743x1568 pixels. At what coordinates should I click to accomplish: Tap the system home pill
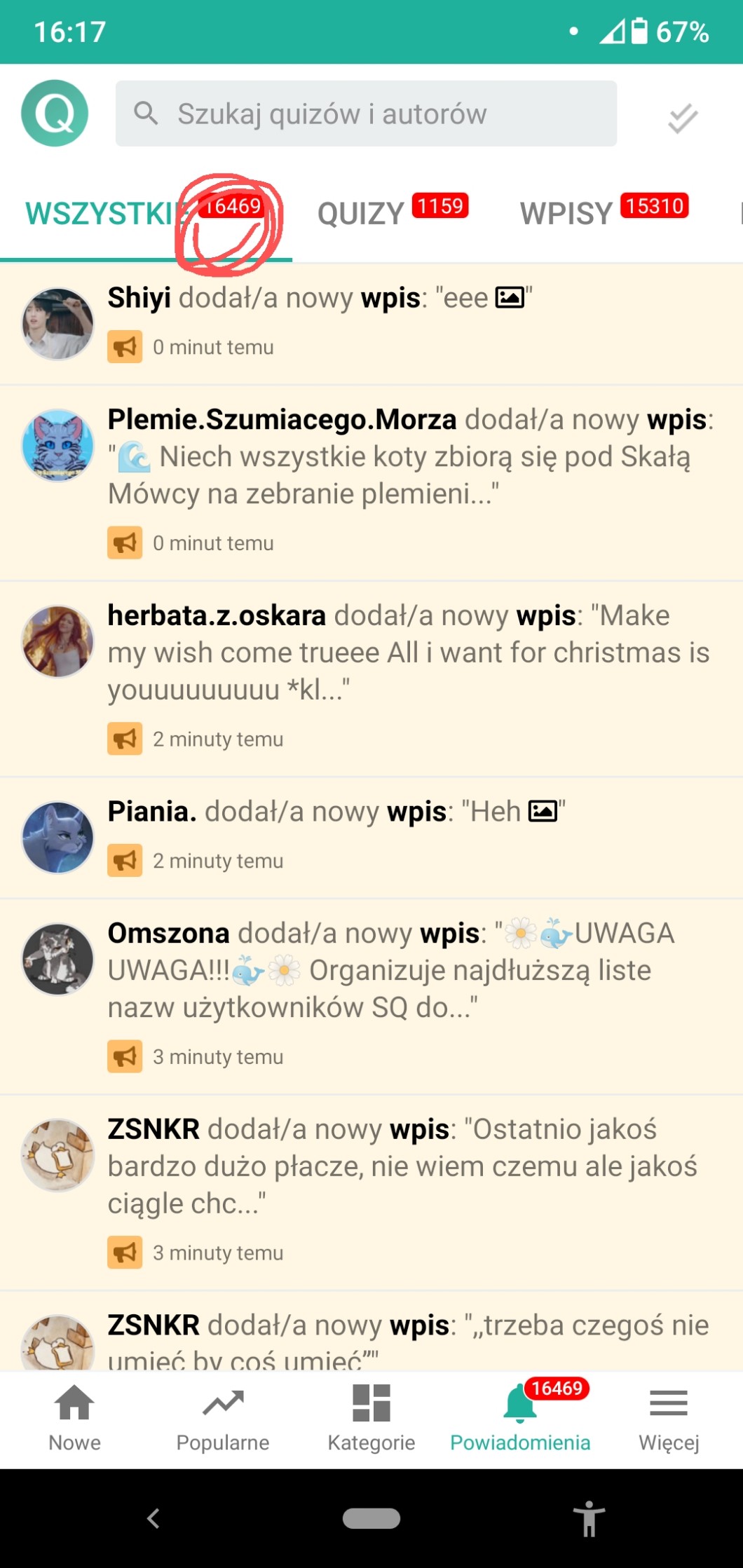pyautogui.click(x=371, y=1518)
